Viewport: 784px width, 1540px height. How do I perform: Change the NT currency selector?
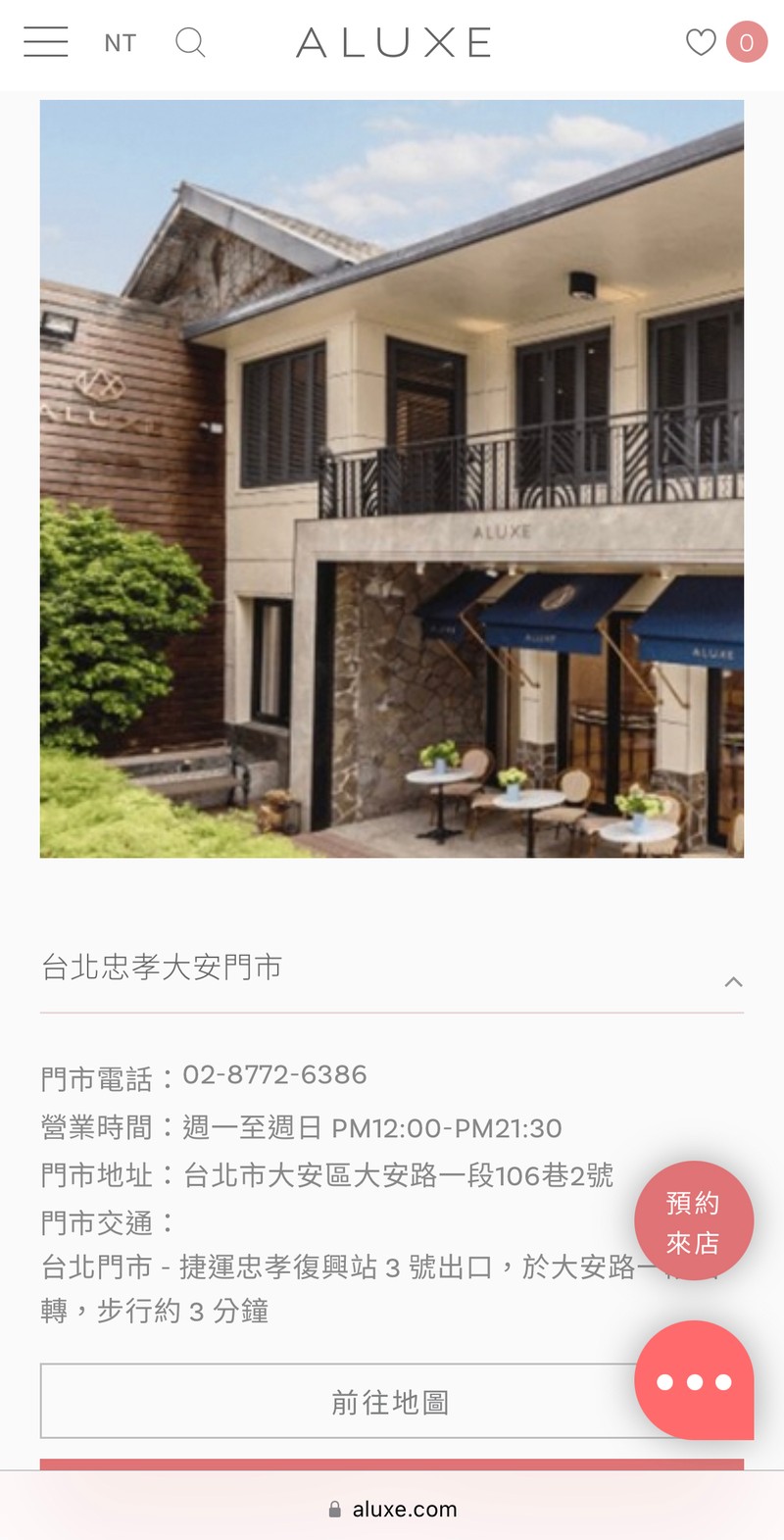point(120,43)
